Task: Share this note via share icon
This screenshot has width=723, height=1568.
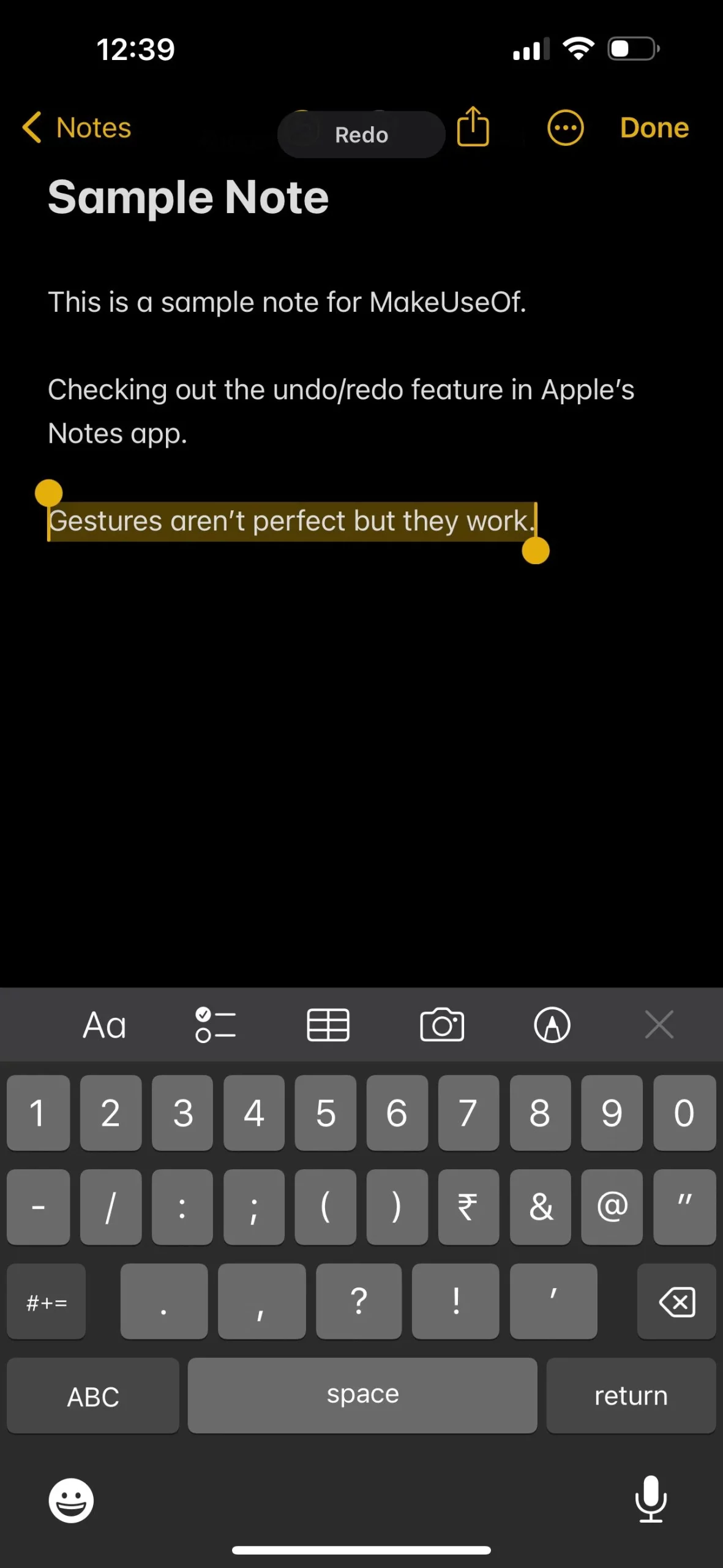Action: (473, 126)
